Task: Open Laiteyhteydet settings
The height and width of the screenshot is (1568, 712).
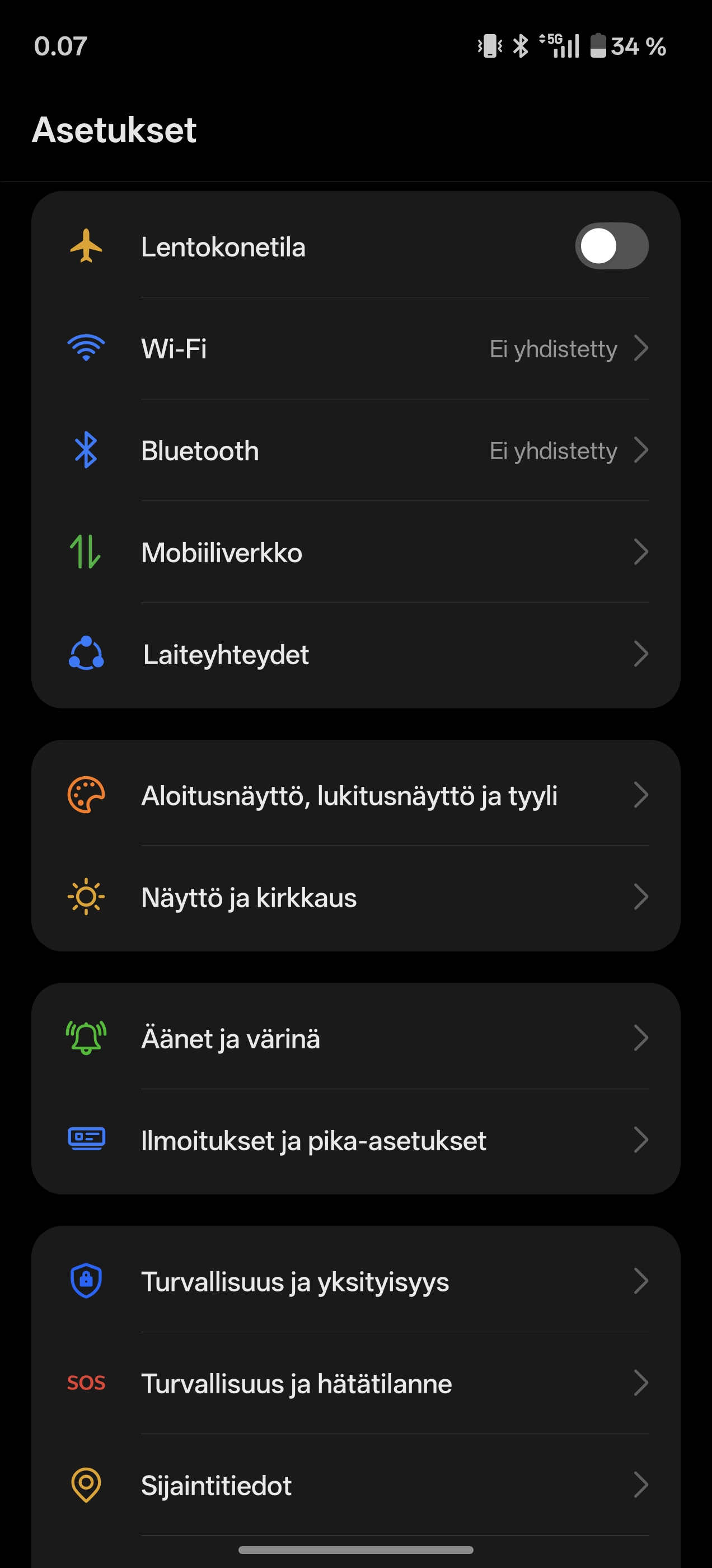Action: coord(355,654)
